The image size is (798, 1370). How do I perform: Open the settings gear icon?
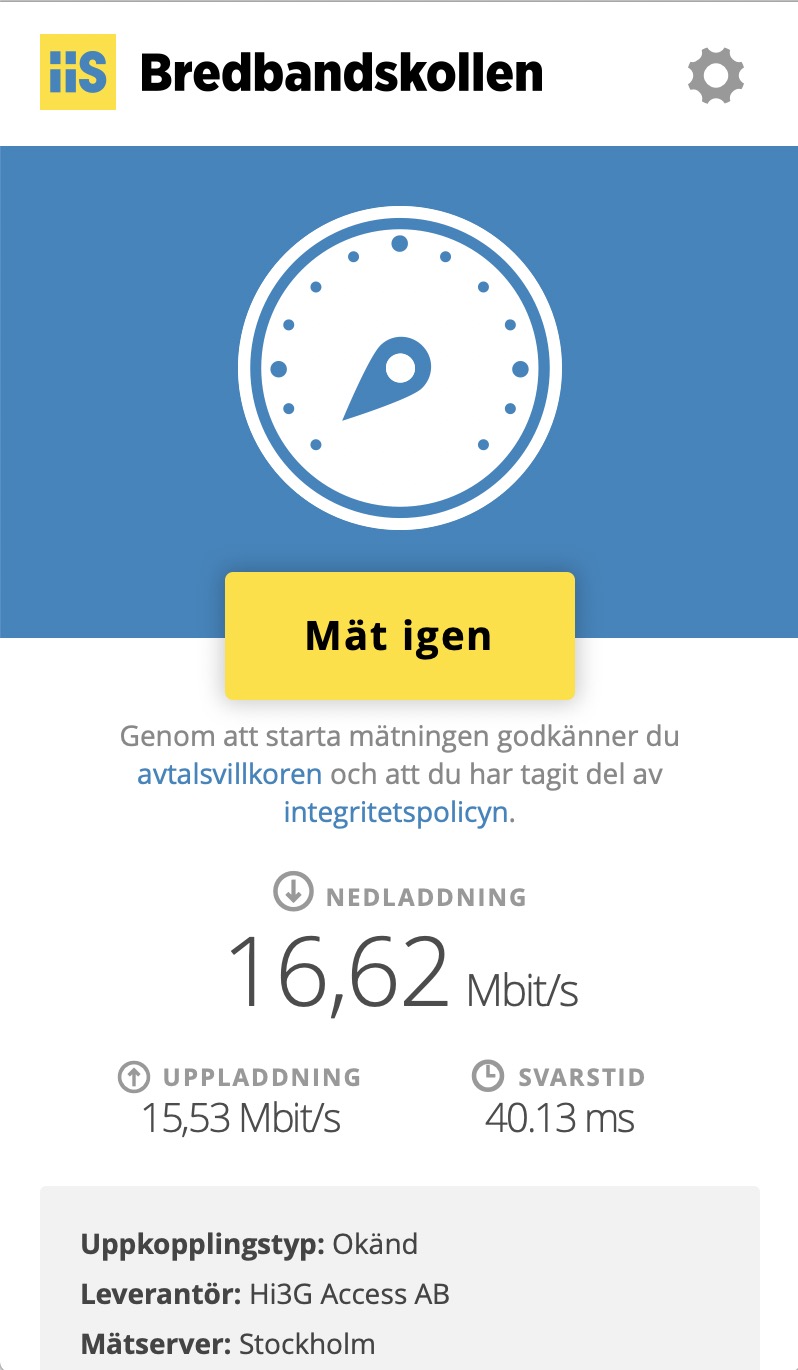click(x=715, y=75)
